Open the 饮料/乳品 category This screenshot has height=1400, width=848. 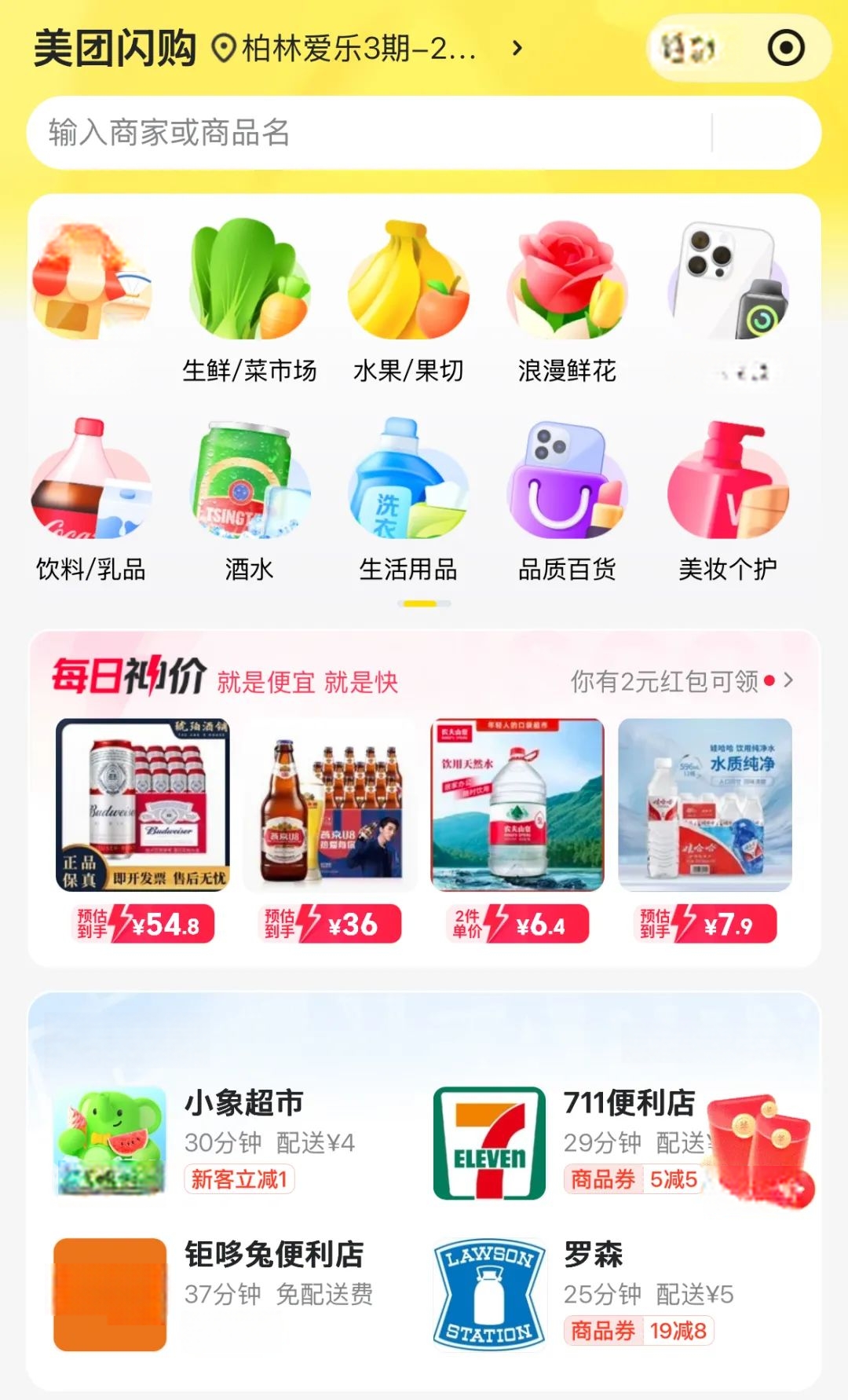(x=91, y=500)
